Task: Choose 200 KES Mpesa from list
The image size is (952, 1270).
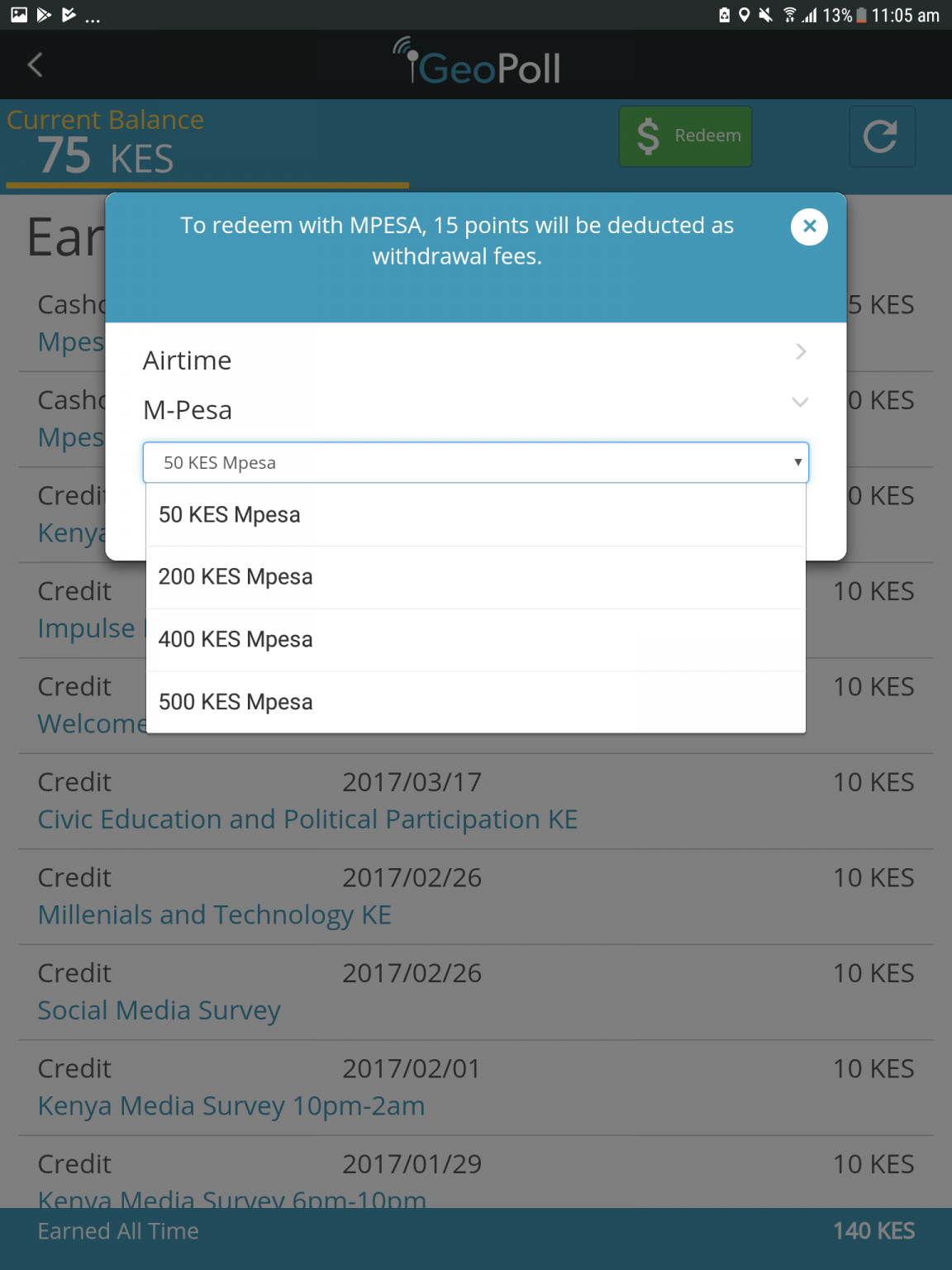Action: click(475, 577)
